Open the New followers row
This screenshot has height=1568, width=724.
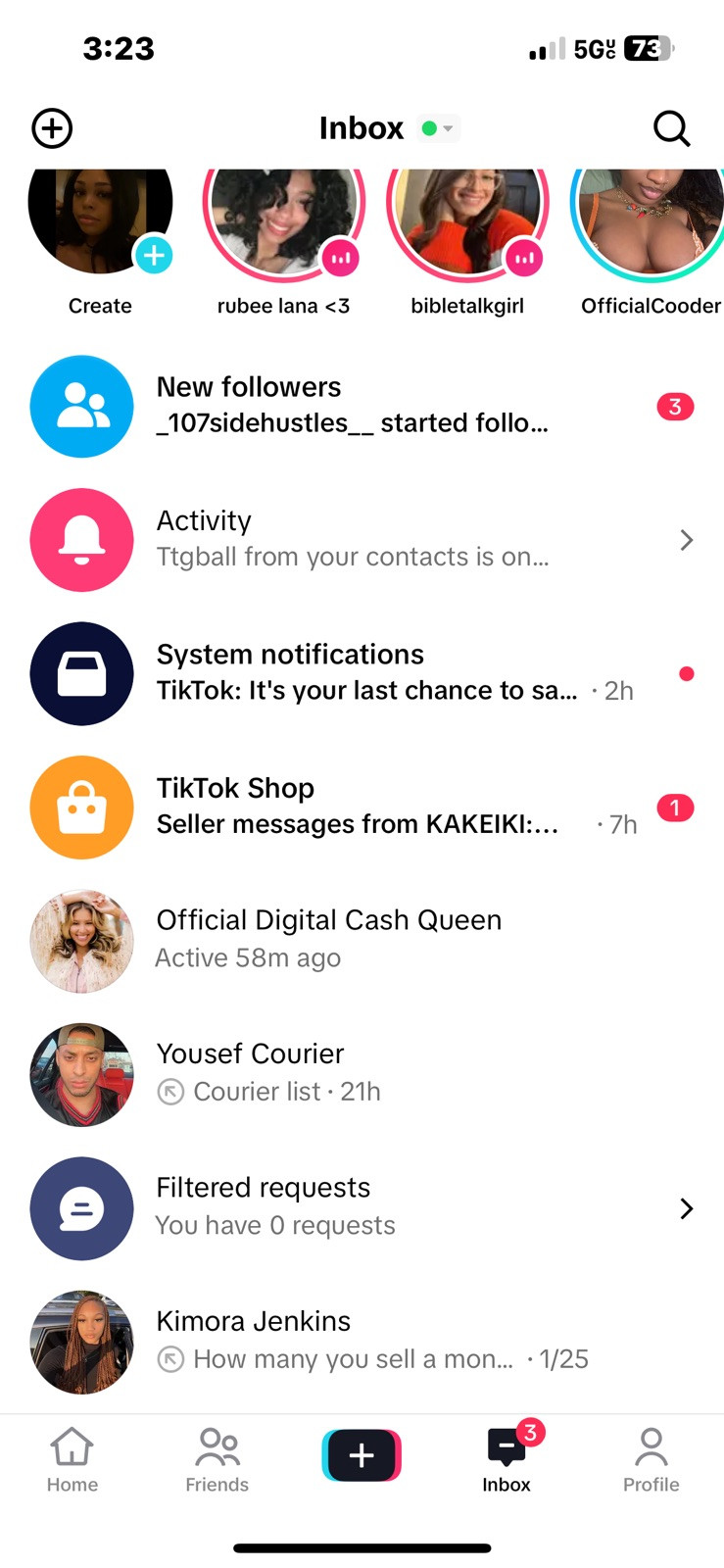coord(362,406)
